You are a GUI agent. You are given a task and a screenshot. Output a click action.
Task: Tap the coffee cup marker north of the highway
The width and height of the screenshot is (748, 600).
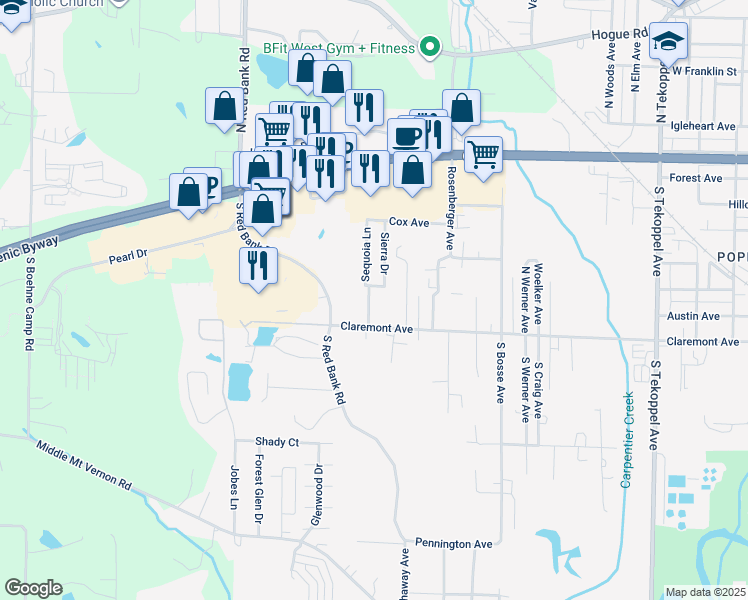point(406,138)
